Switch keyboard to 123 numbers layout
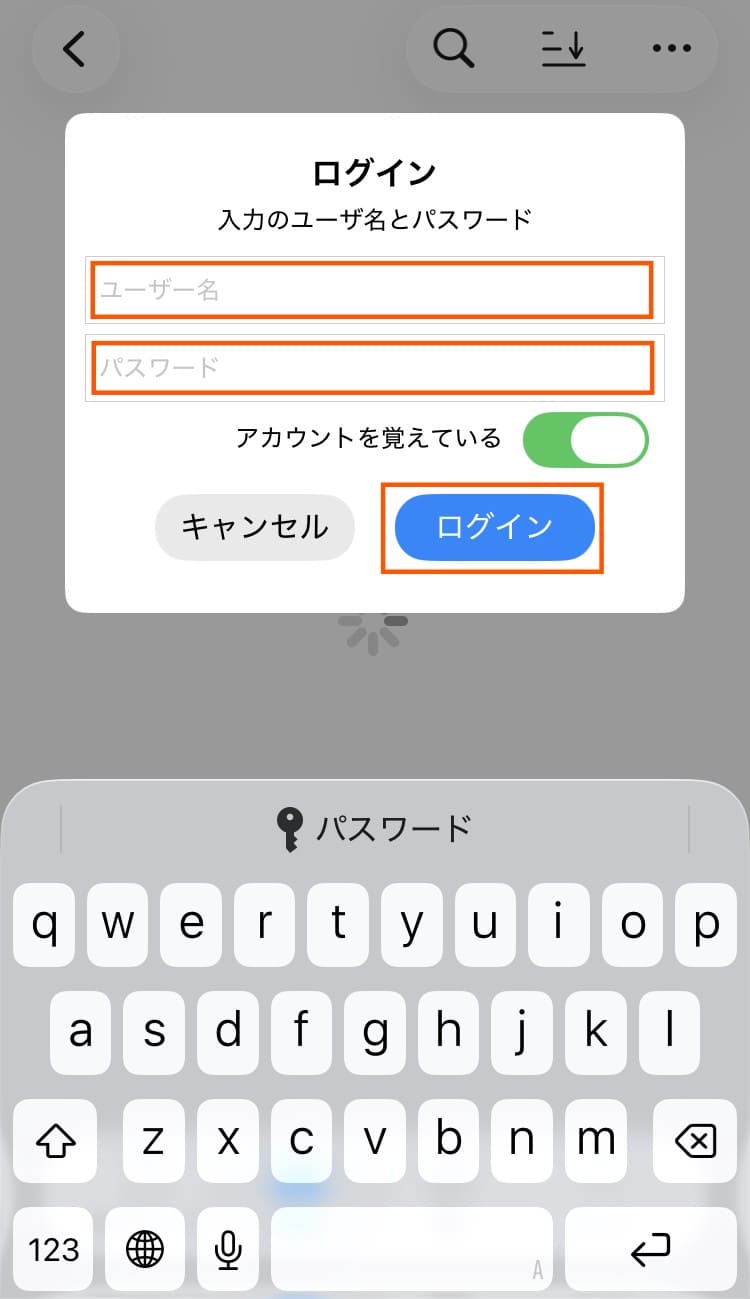This screenshot has width=750, height=1299. [x=54, y=1248]
